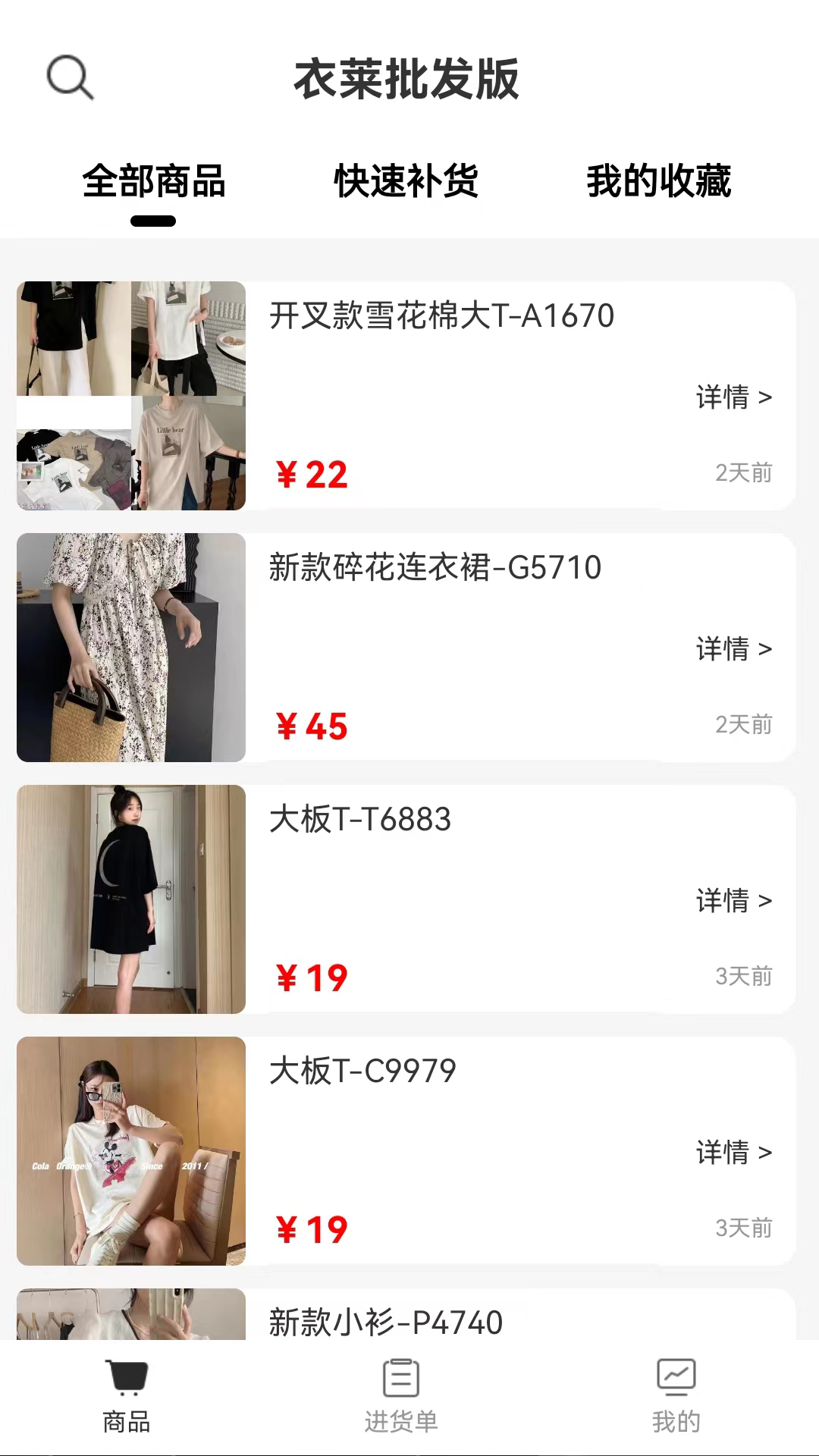Switch to the 快速补货 tab
Image resolution: width=819 pixels, height=1456 pixels.
point(406,181)
